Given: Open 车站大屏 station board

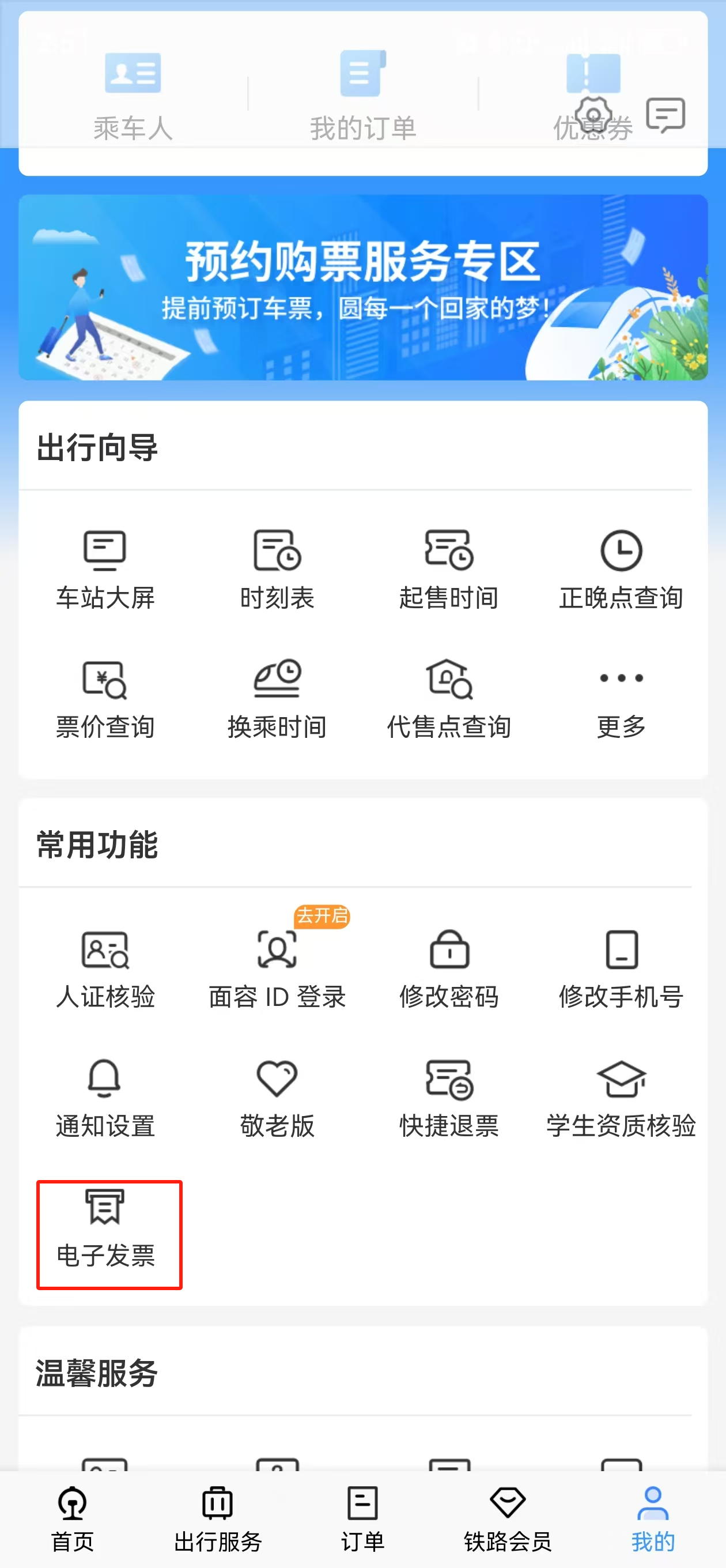Looking at the screenshot, I should coord(105,570).
